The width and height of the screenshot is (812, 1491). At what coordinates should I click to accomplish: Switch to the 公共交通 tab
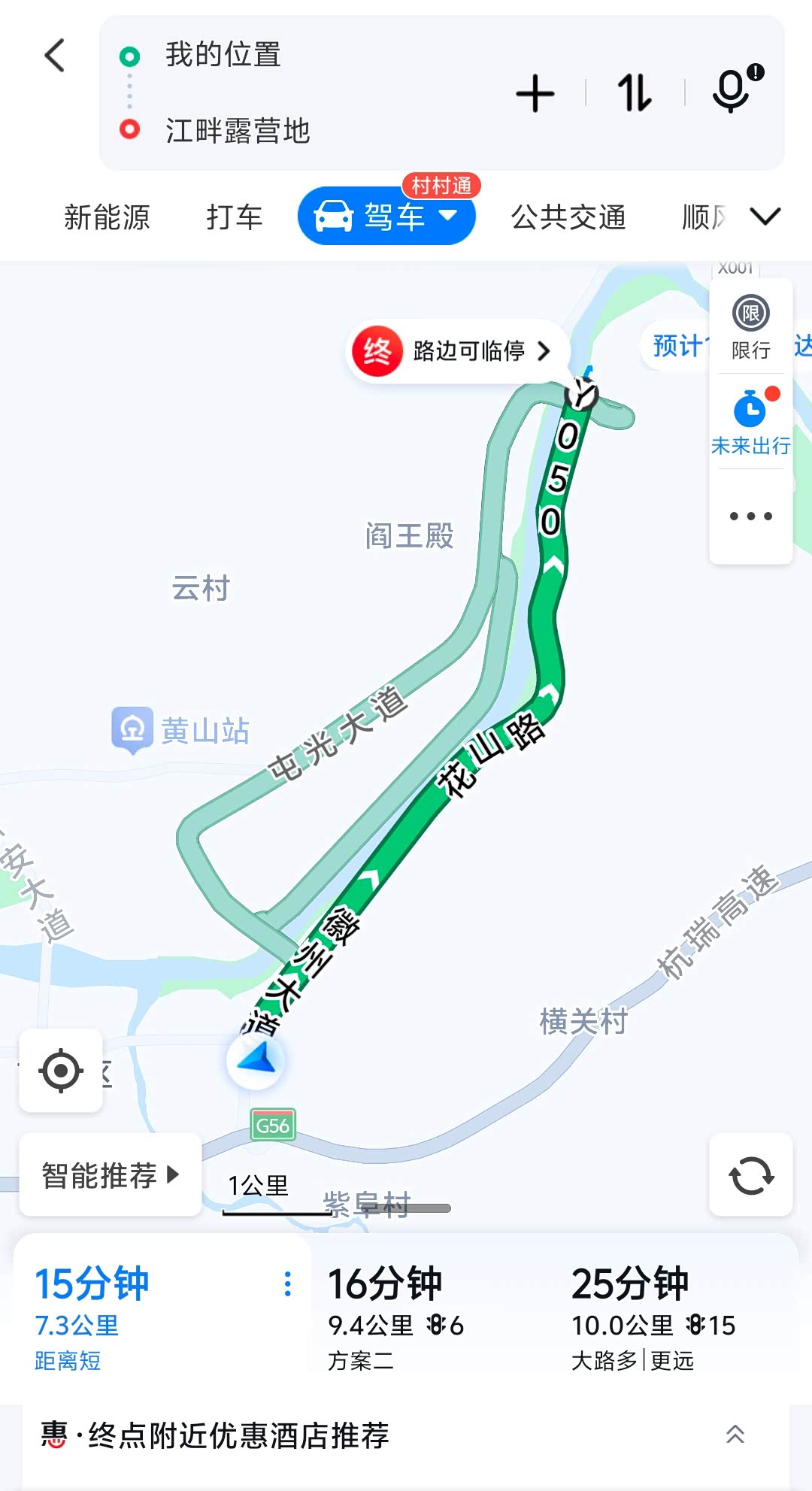click(568, 217)
